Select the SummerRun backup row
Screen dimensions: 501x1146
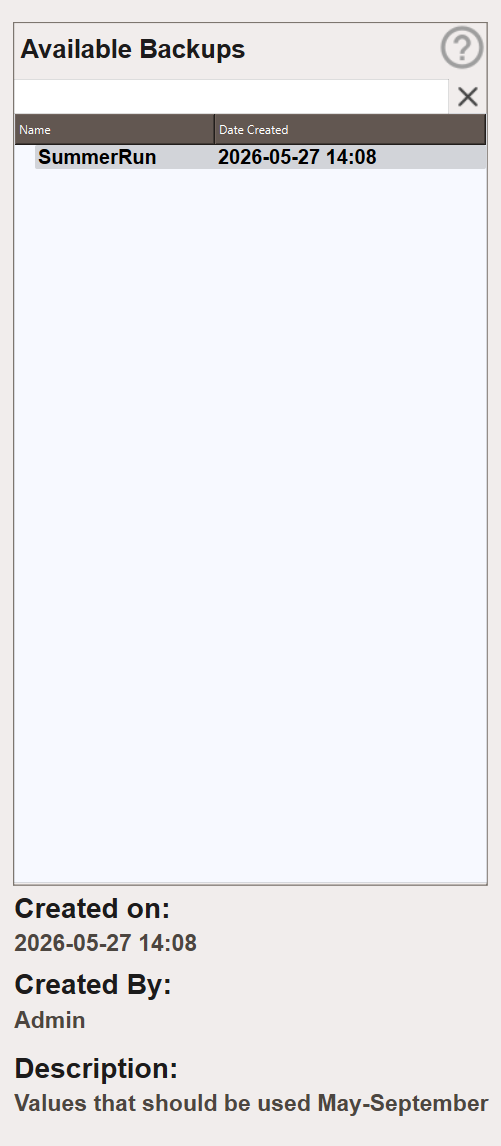coord(260,157)
